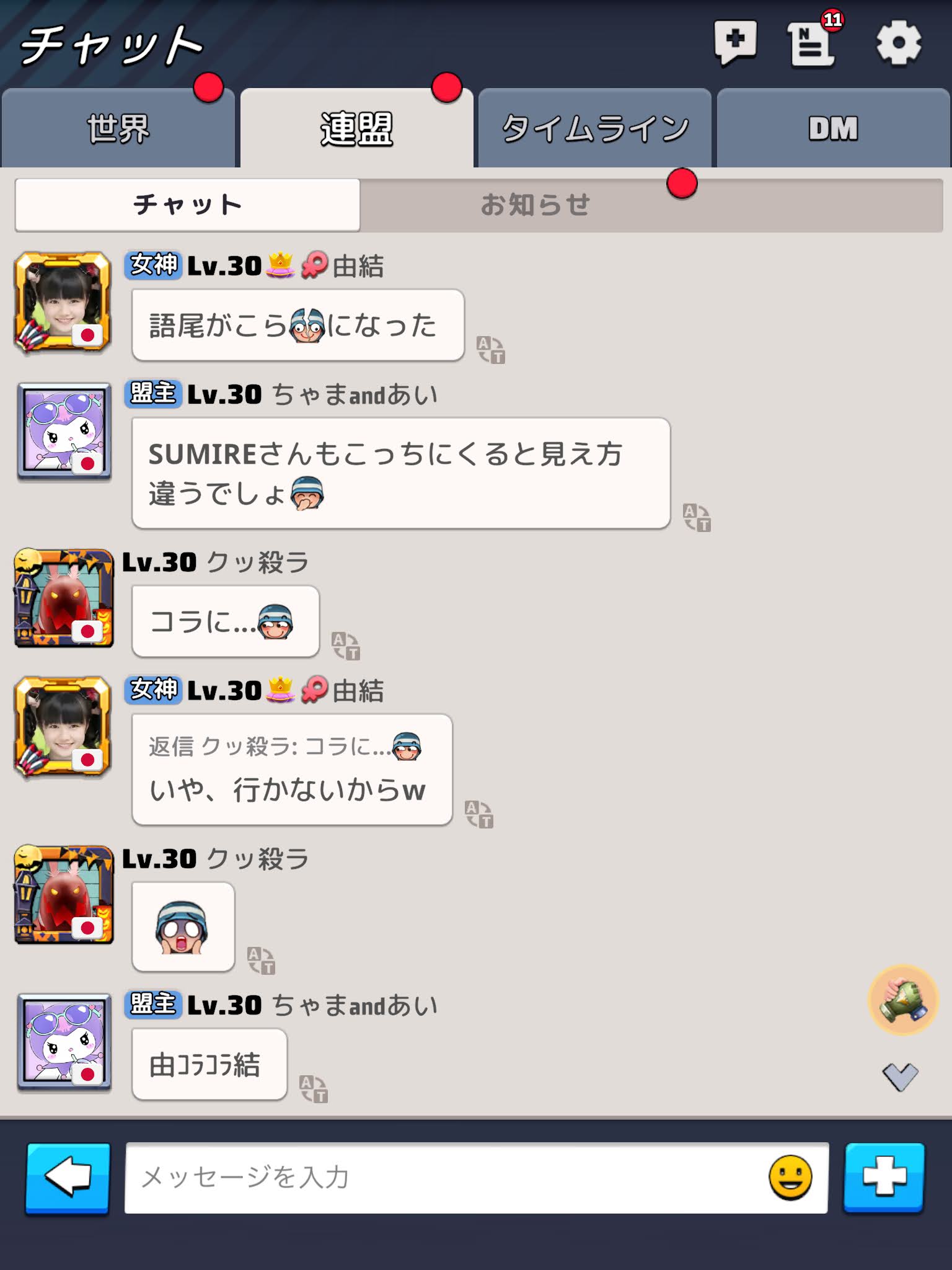Go back with the blue arrow button
Screen dimensions: 952x1270
[x=68, y=1178]
